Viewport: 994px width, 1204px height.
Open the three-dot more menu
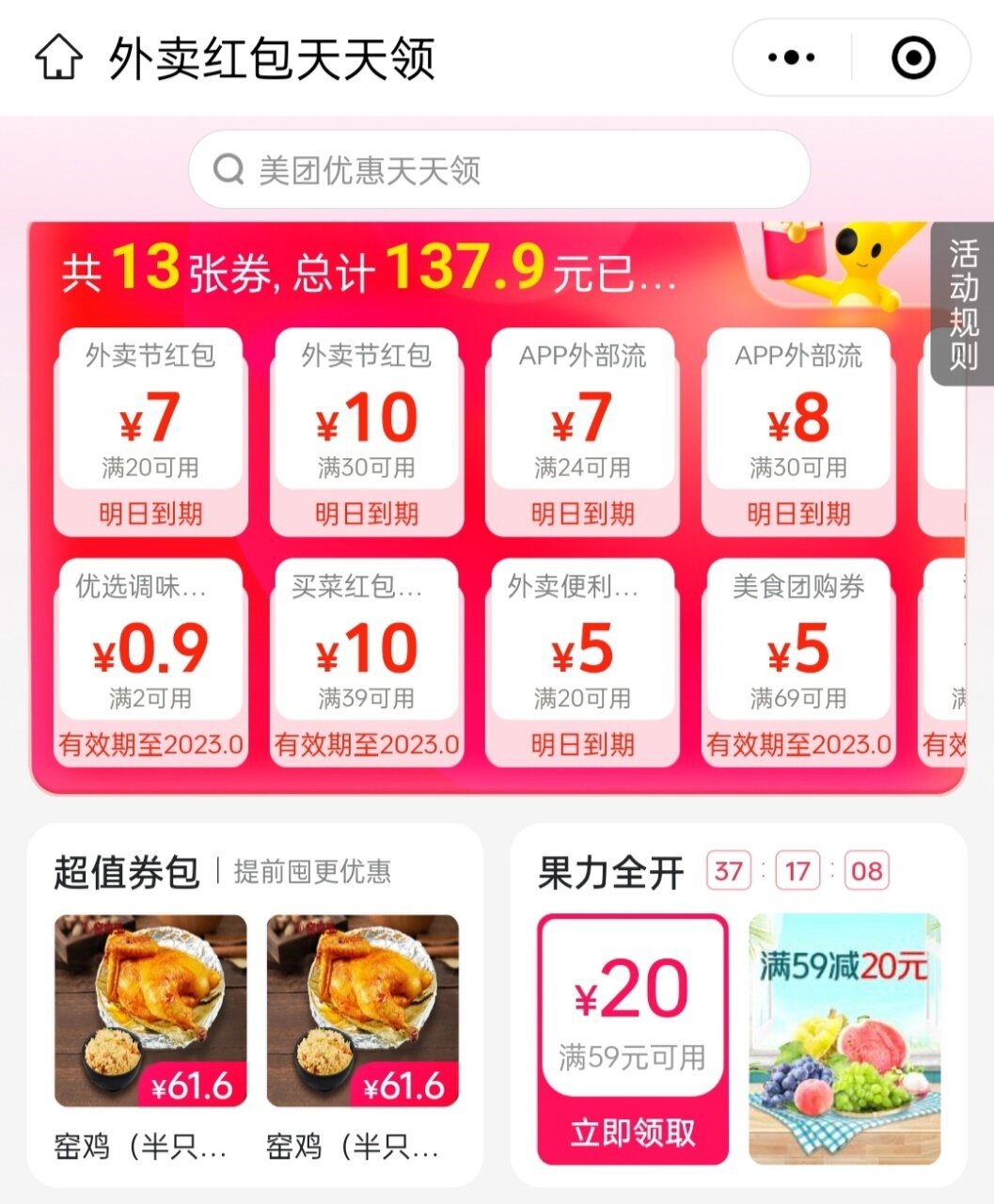tap(791, 58)
